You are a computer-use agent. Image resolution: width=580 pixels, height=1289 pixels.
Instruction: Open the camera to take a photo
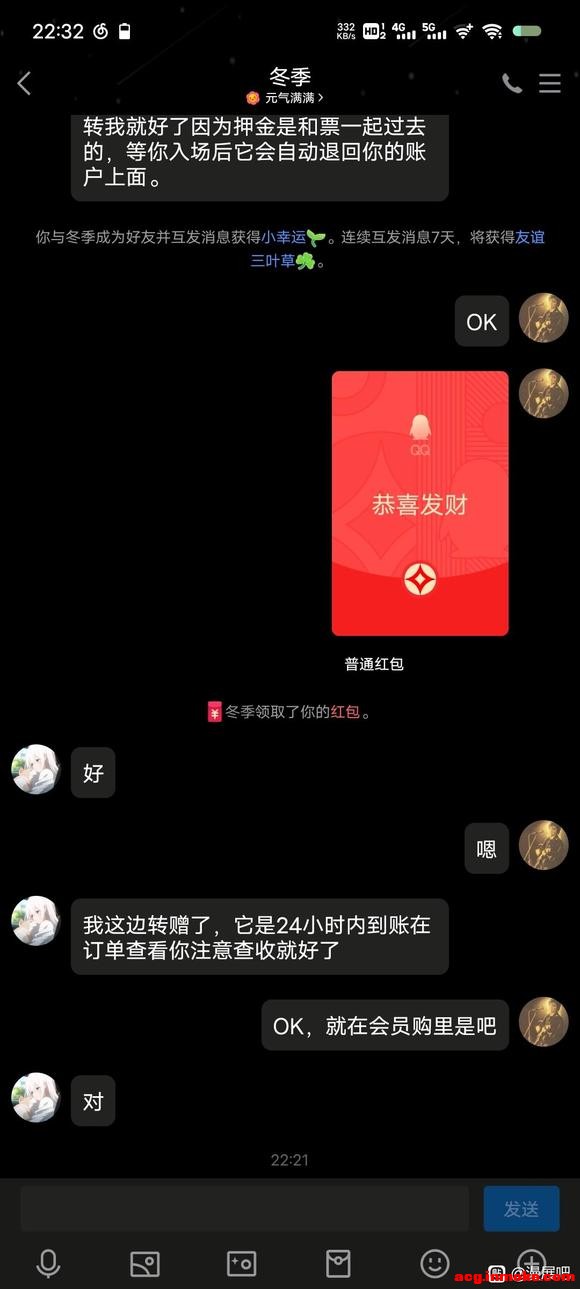pos(242,1264)
